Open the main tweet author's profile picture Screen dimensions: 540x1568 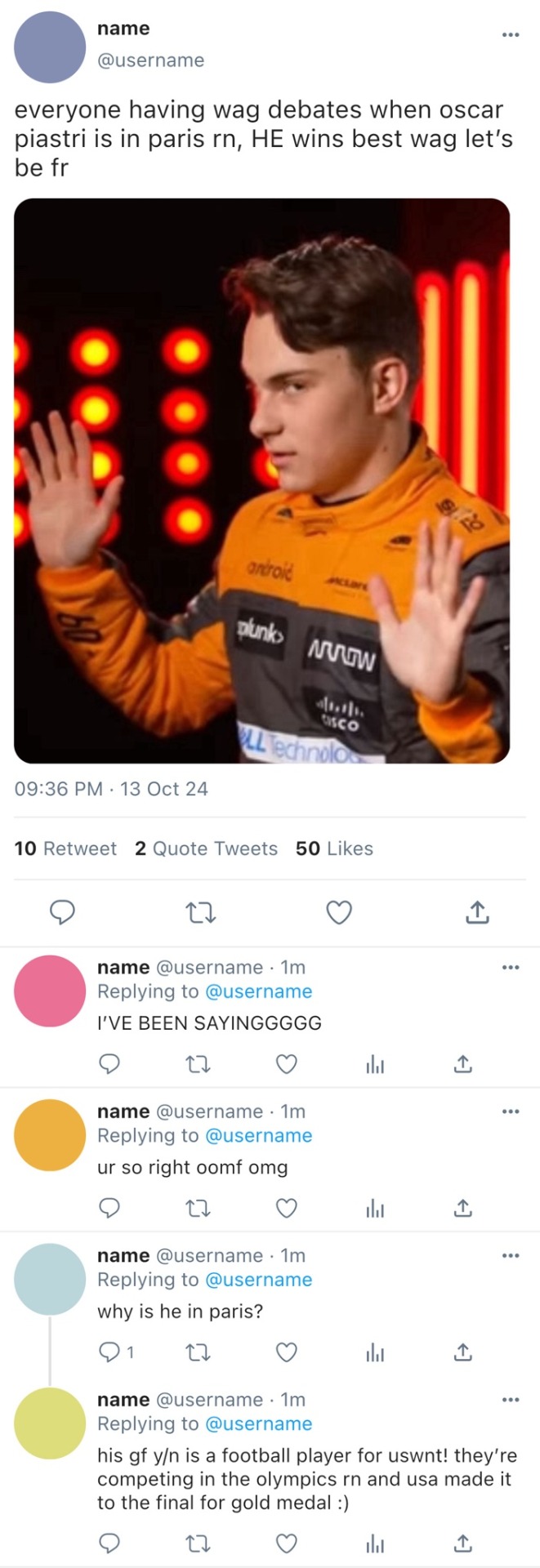pos(50,47)
